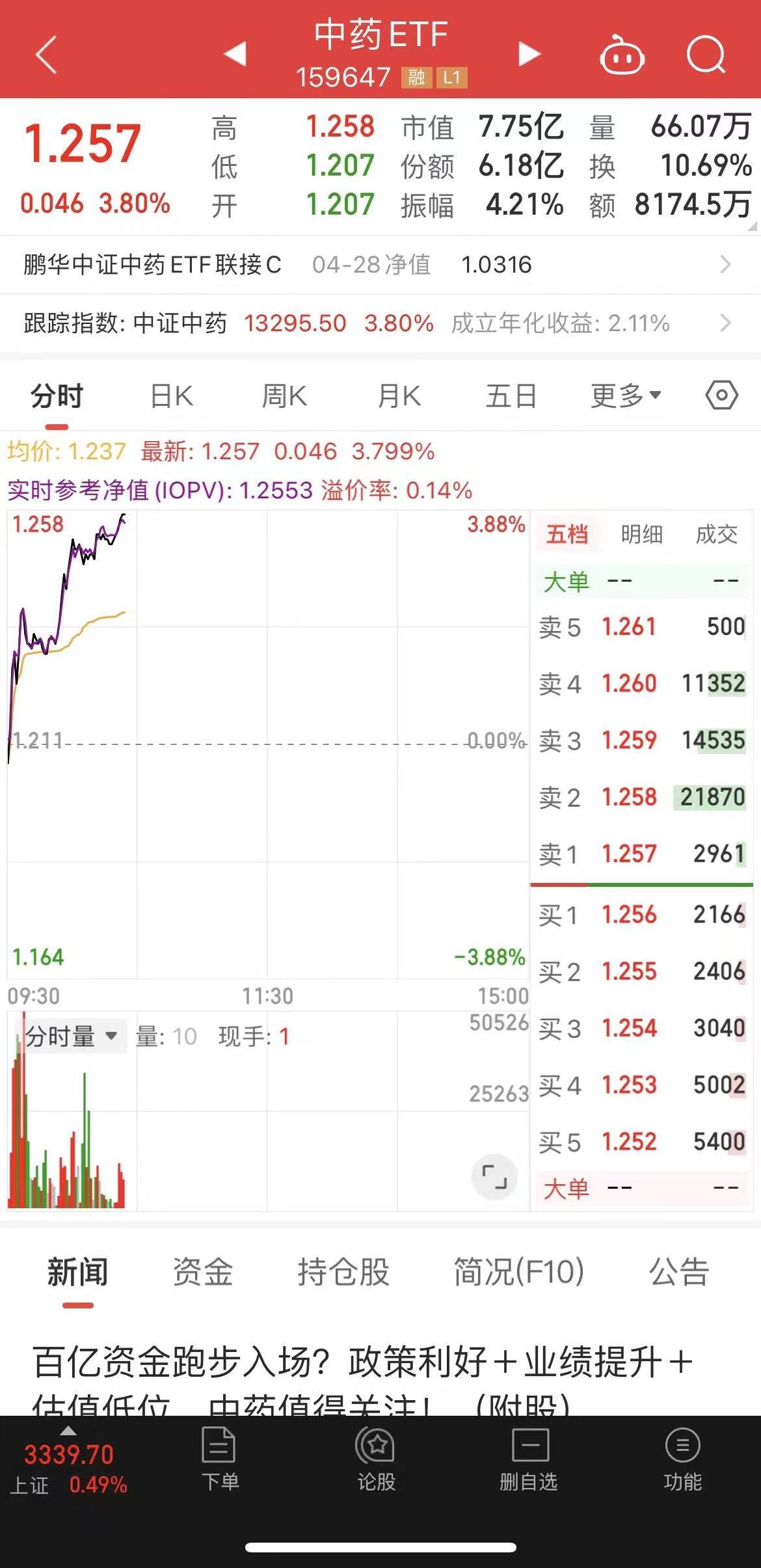The width and height of the screenshot is (761, 1568).
Task: Open the chart settings hexagon icon
Action: coord(722,395)
